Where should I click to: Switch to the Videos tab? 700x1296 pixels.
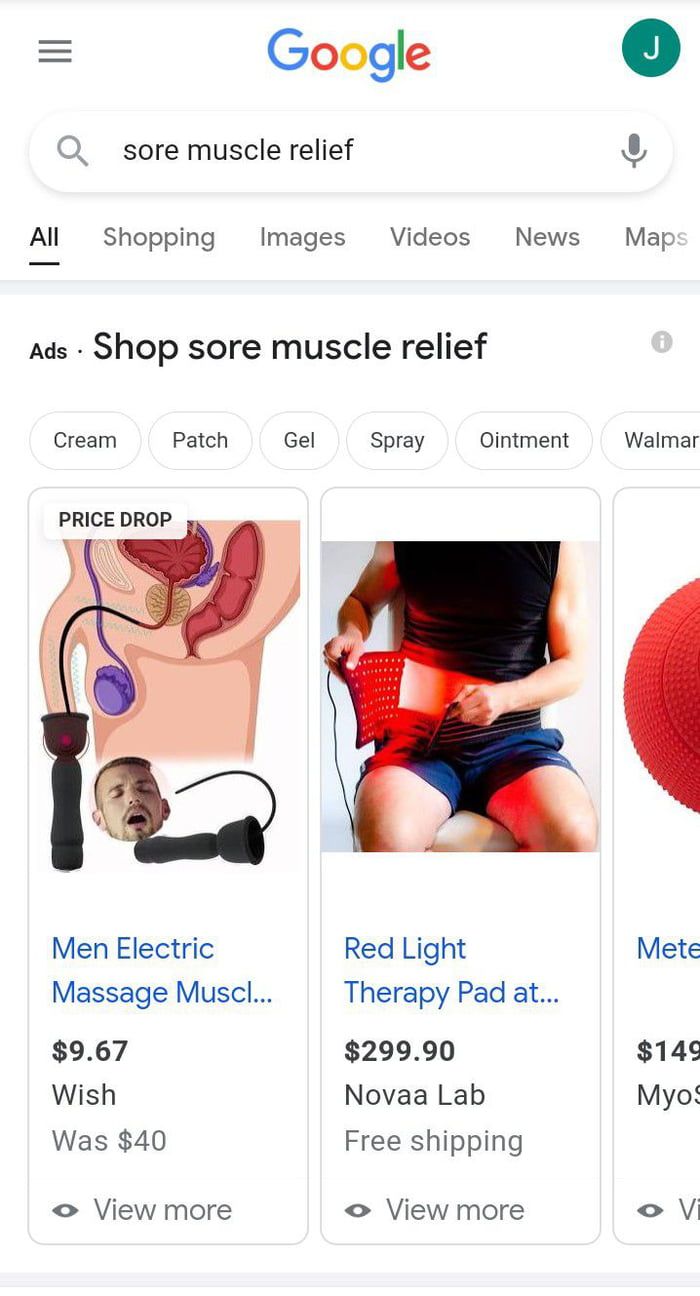click(430, 237)
